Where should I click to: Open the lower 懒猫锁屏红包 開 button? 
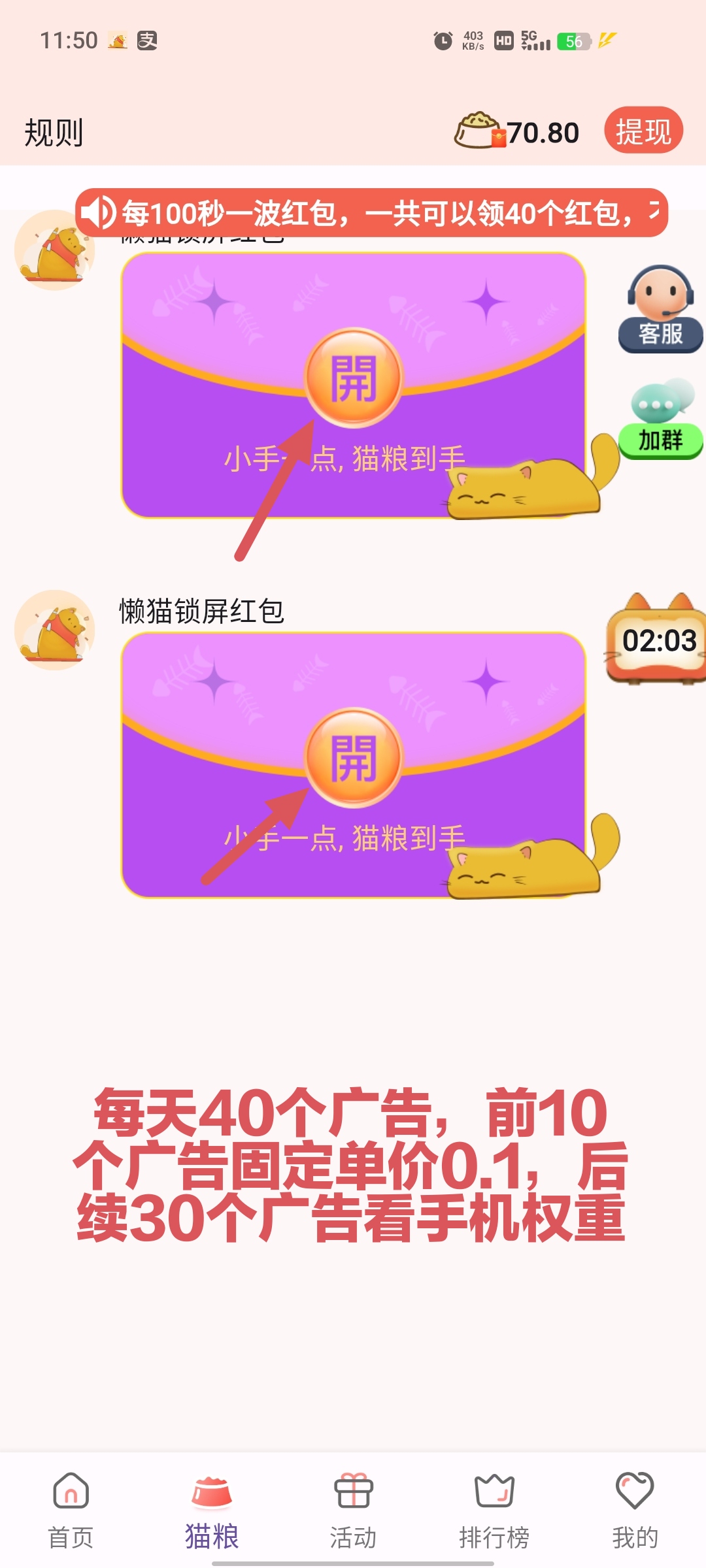tap(354, 758)
